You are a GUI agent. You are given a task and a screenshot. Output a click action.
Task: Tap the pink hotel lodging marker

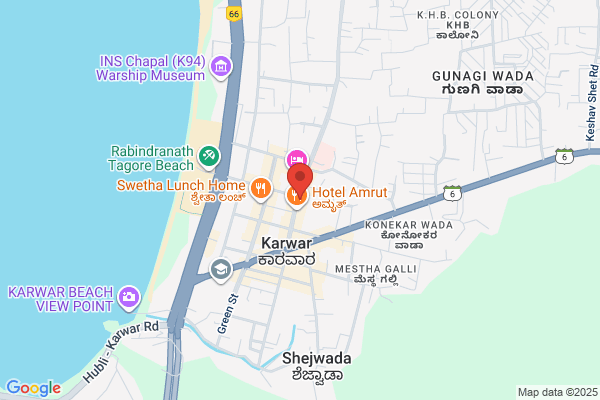(x=296, y=159)
